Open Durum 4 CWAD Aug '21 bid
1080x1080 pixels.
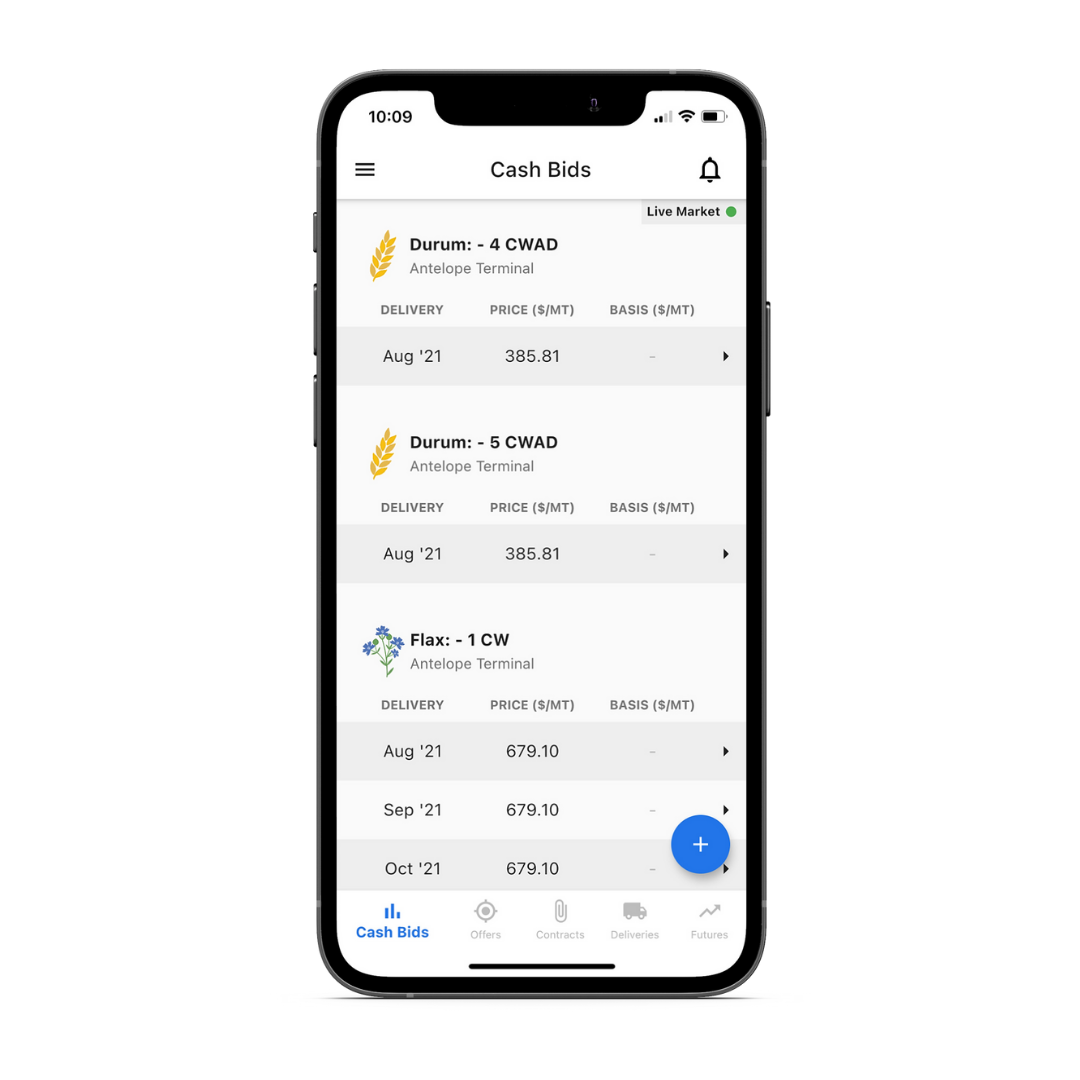tap(540, 356)
